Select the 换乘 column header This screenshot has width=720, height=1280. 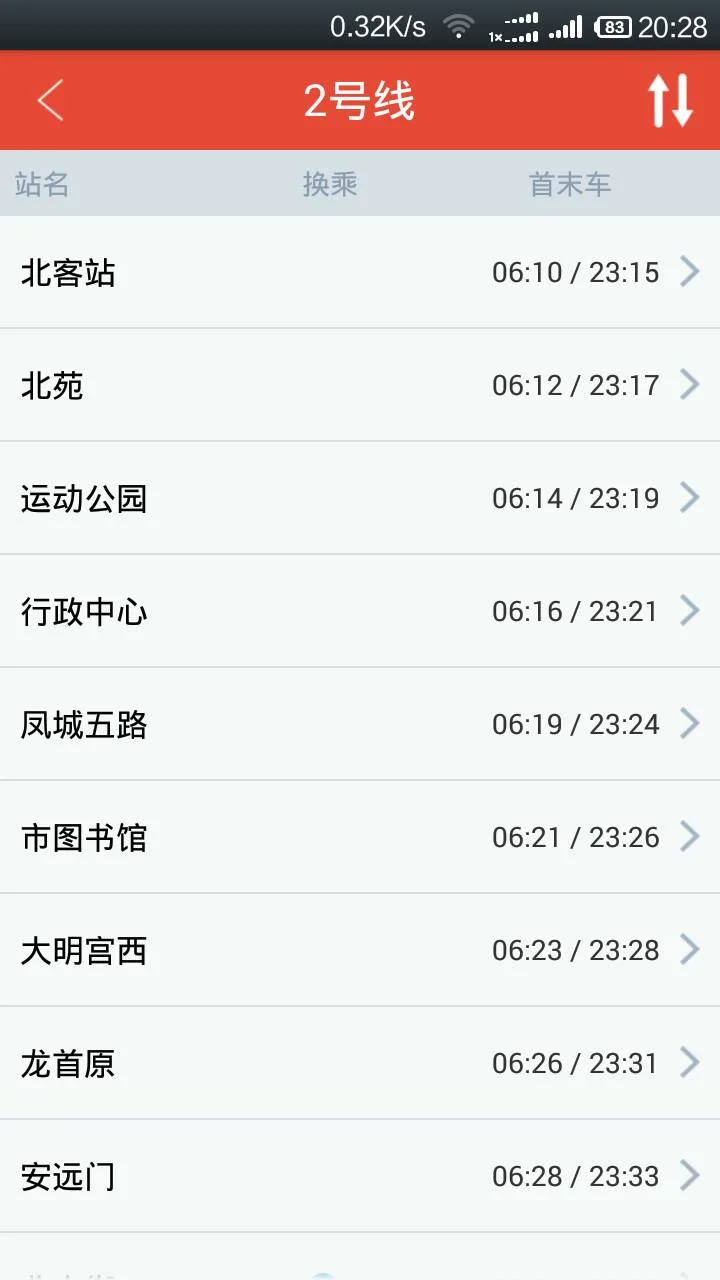pos(332,184)
